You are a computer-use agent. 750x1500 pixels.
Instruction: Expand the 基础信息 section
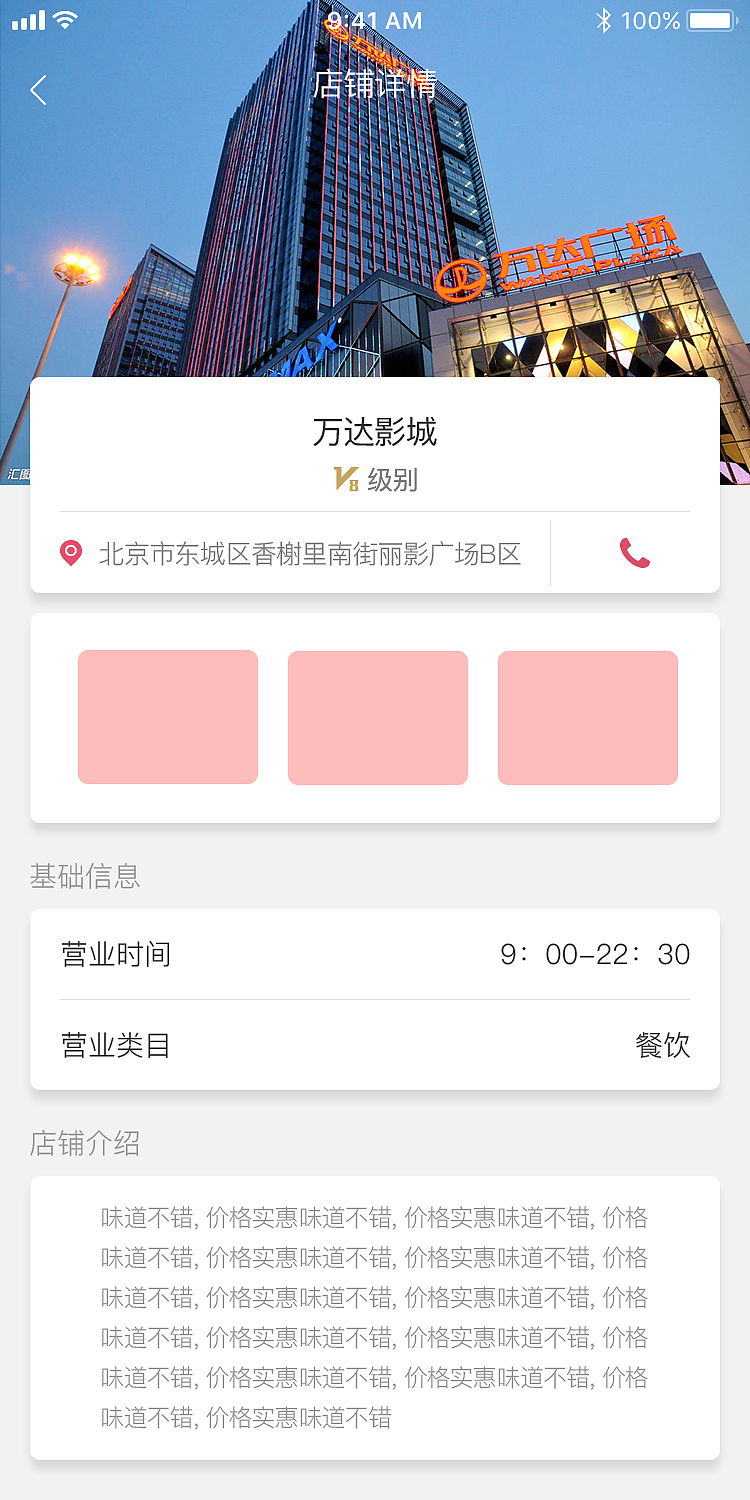tap(85, 877)
